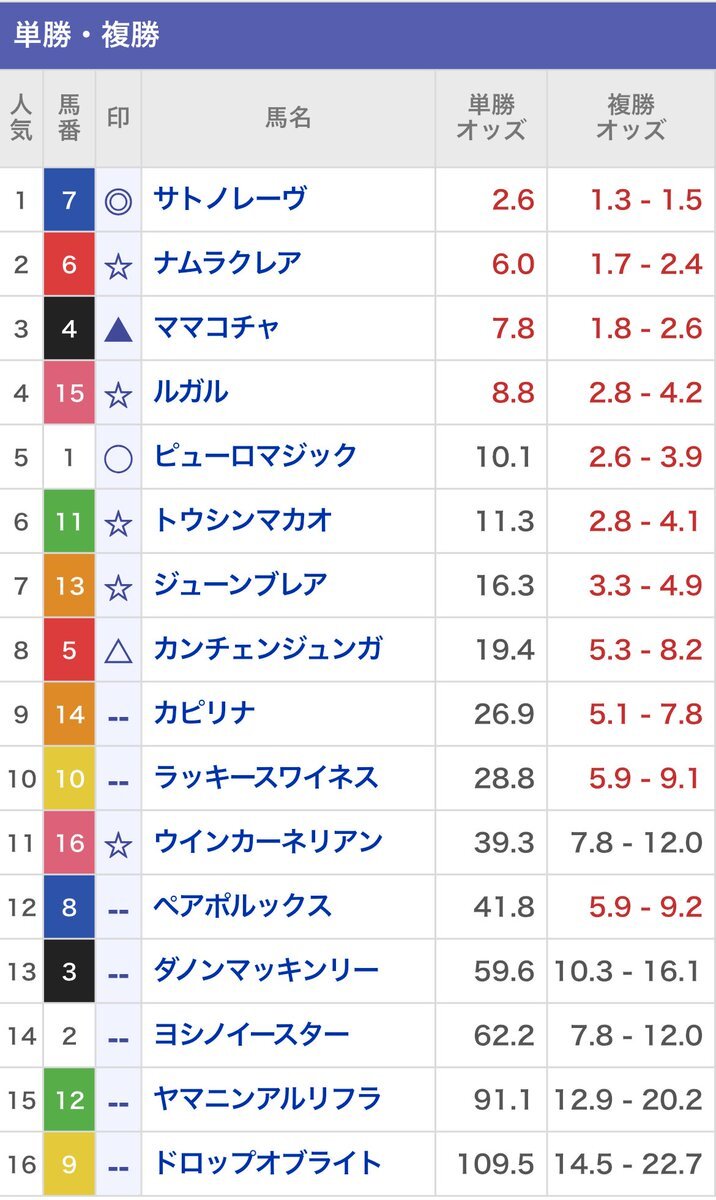716x1200 pixels.
Task: Open トウシンマカオ horse details
Action: [242, 520]
